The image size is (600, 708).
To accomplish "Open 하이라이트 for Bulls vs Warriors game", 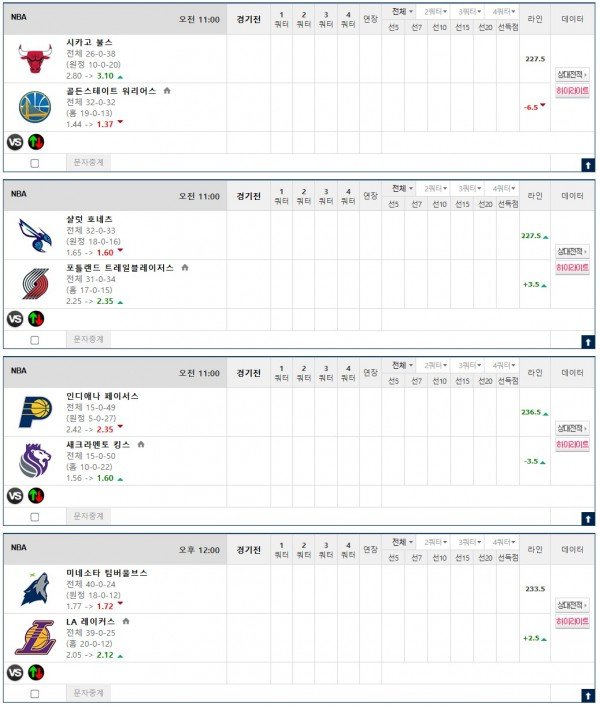I will point(572,90).
